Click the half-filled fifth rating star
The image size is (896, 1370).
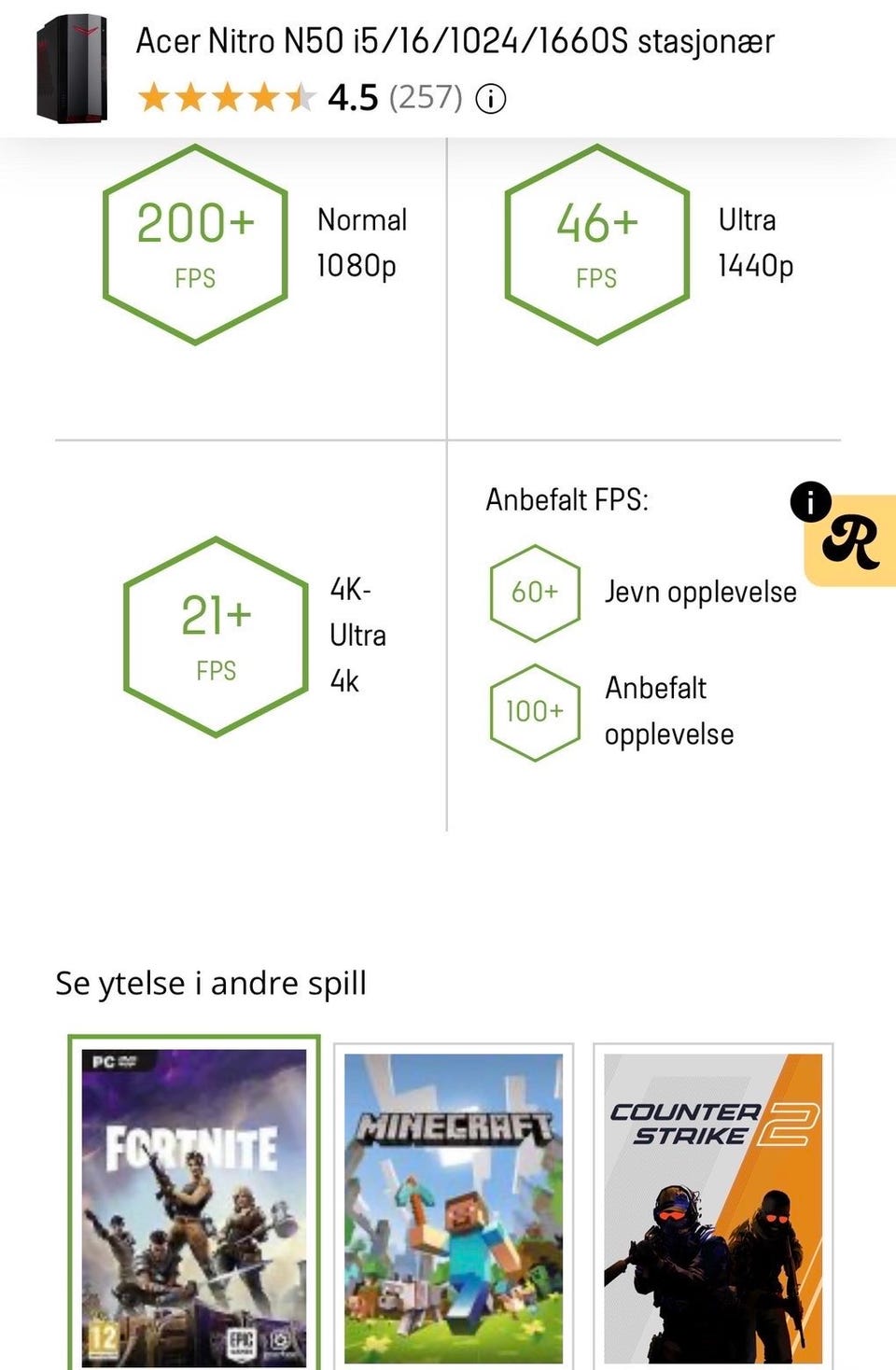click(301, 97)
